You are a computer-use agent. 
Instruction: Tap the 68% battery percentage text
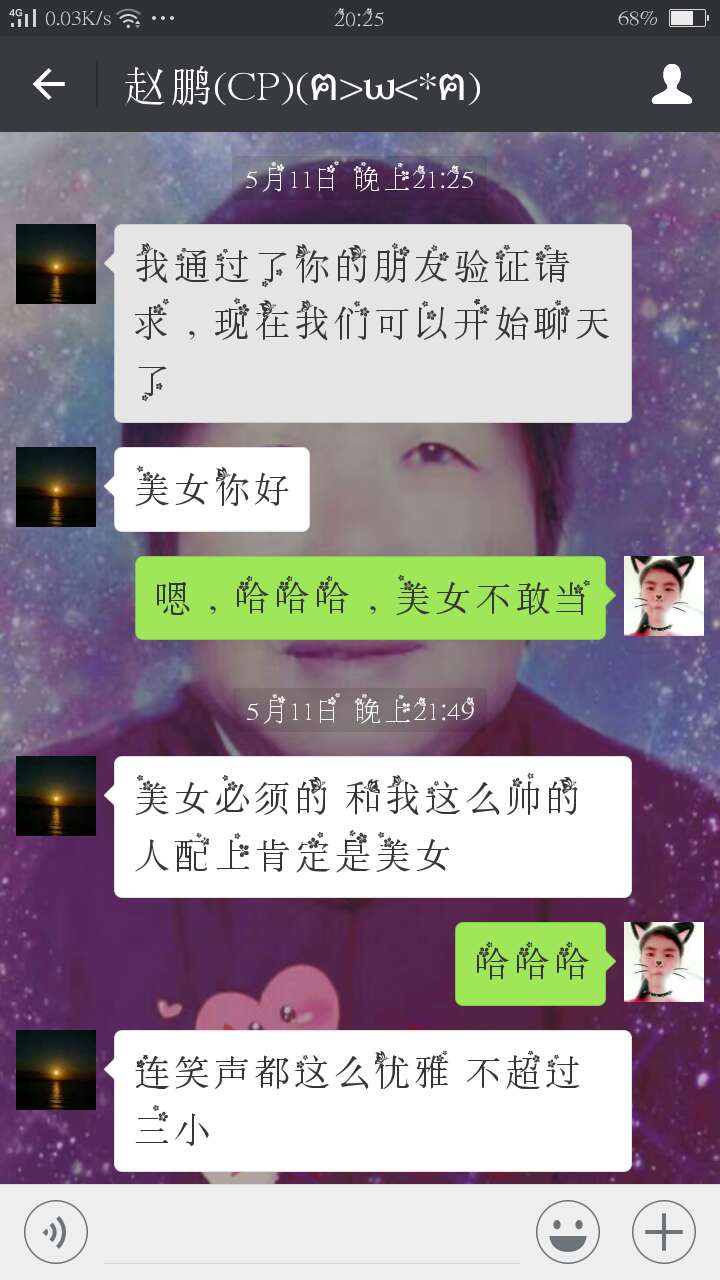(x=638, y=16)
